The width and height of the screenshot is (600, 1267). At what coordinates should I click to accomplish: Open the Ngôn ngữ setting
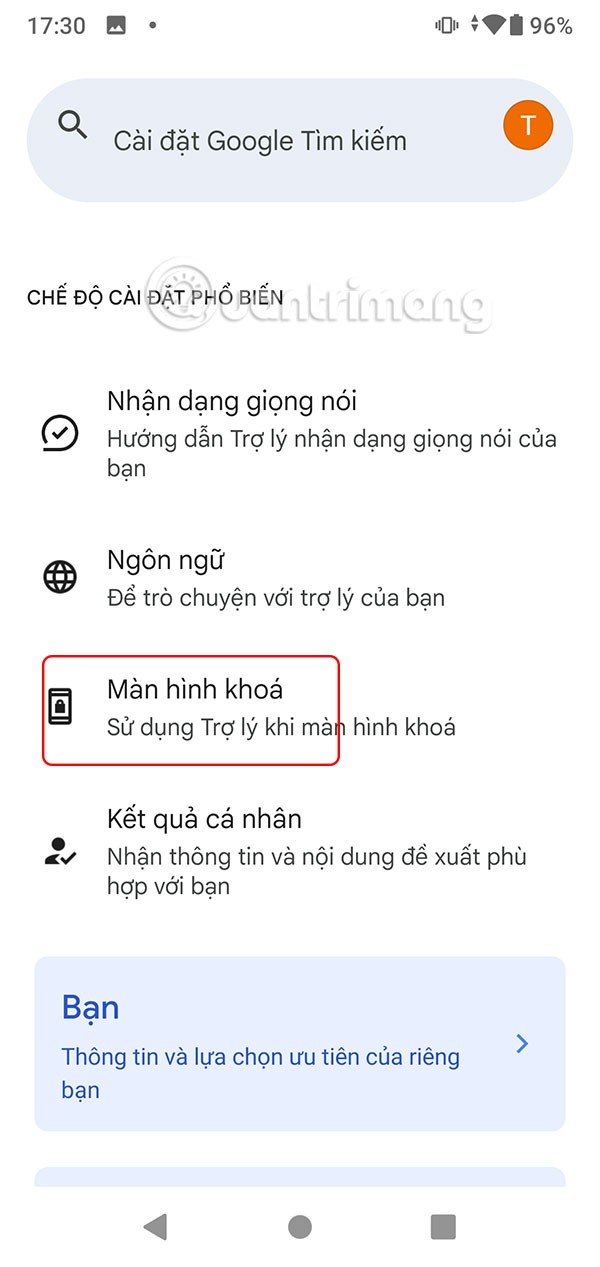(300, 578)
